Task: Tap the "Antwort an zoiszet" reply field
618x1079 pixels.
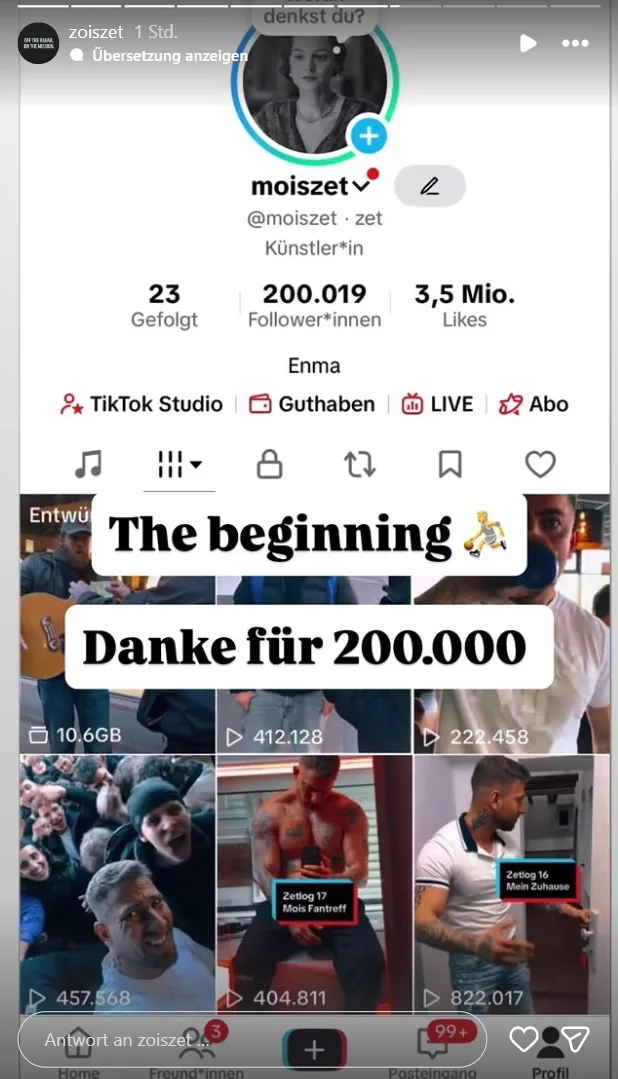Action: click(250, 1040)
